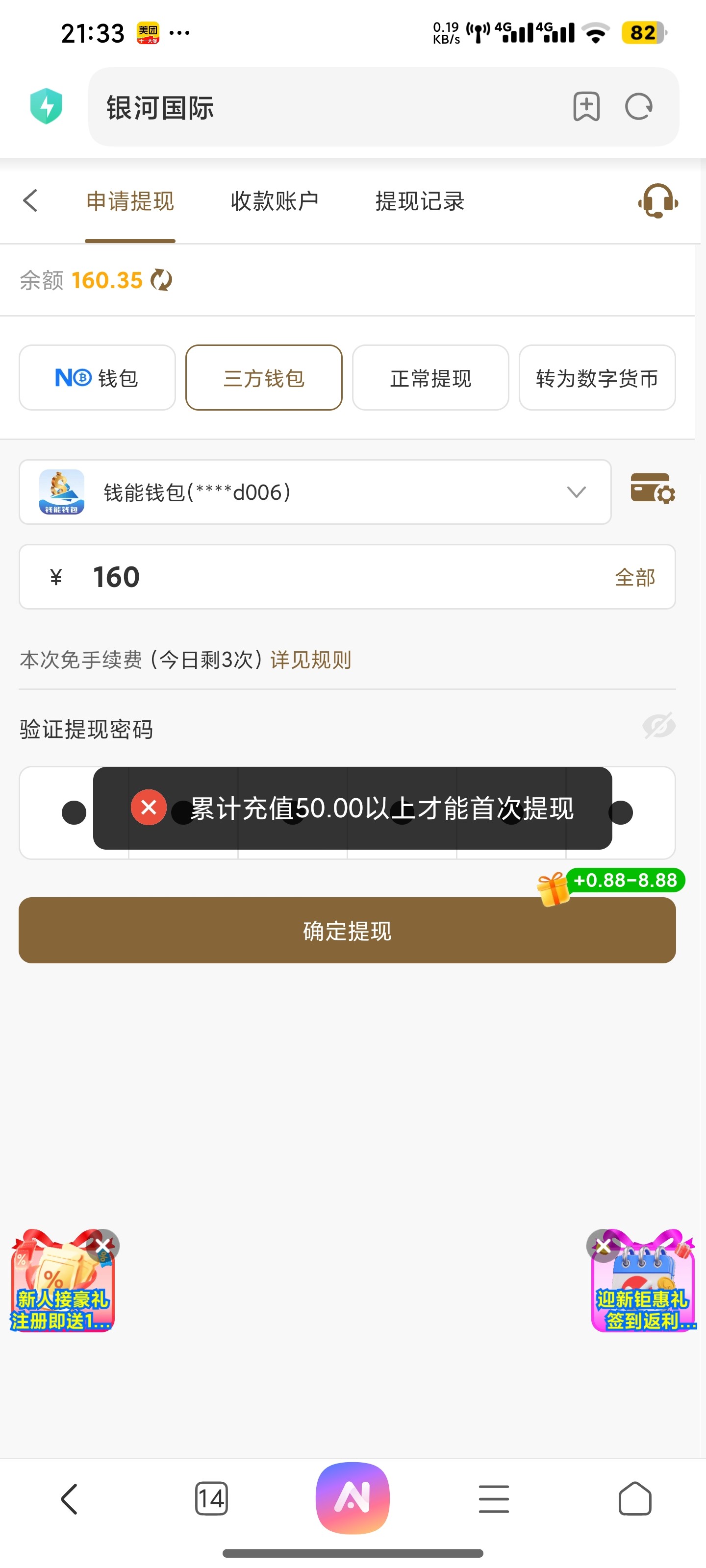Switch to the 收款账户 tab
Image resolution: width=706 pixels, height=1568 pixels.
(274, 201)
